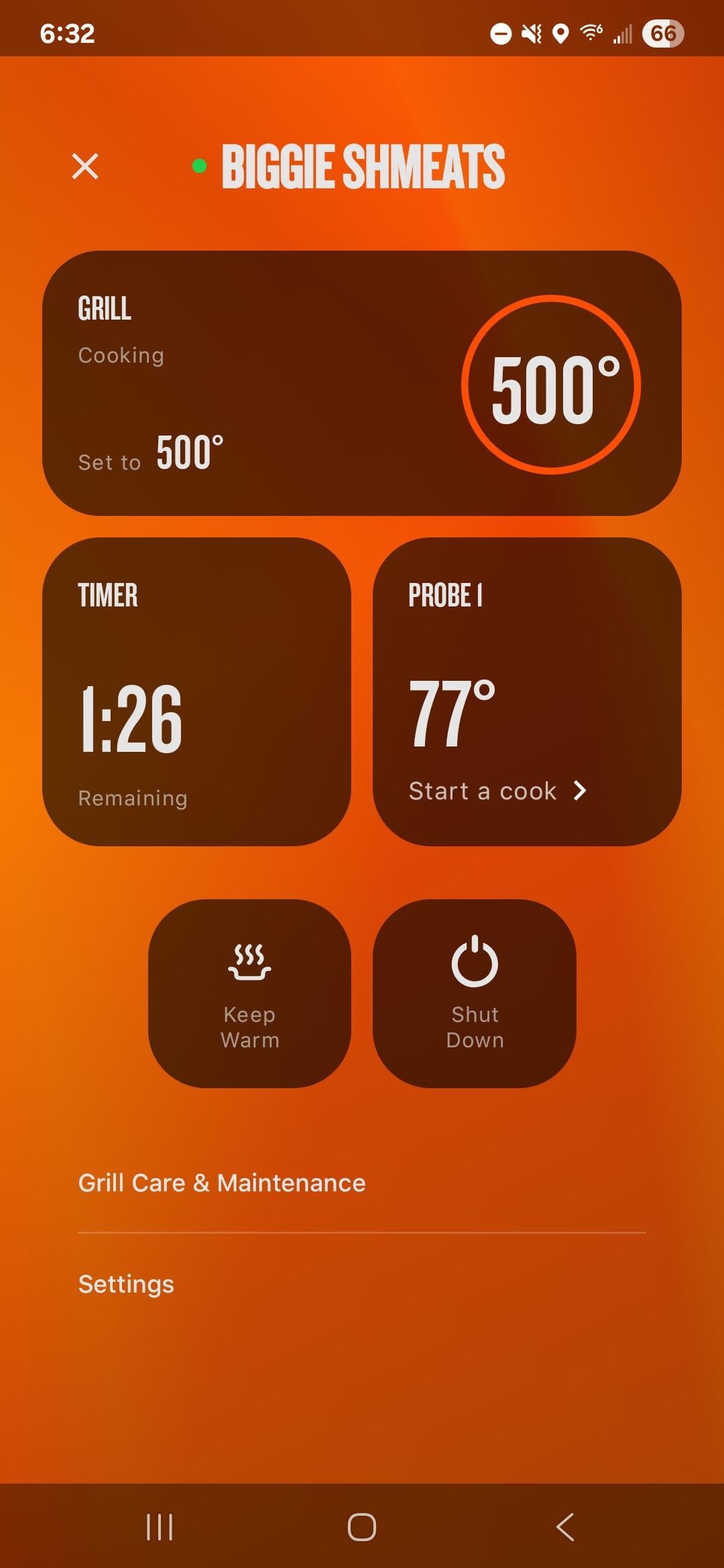Close the Biggie Shmeats grill screen
This screenshot has width=724, height=1568.
85,166
